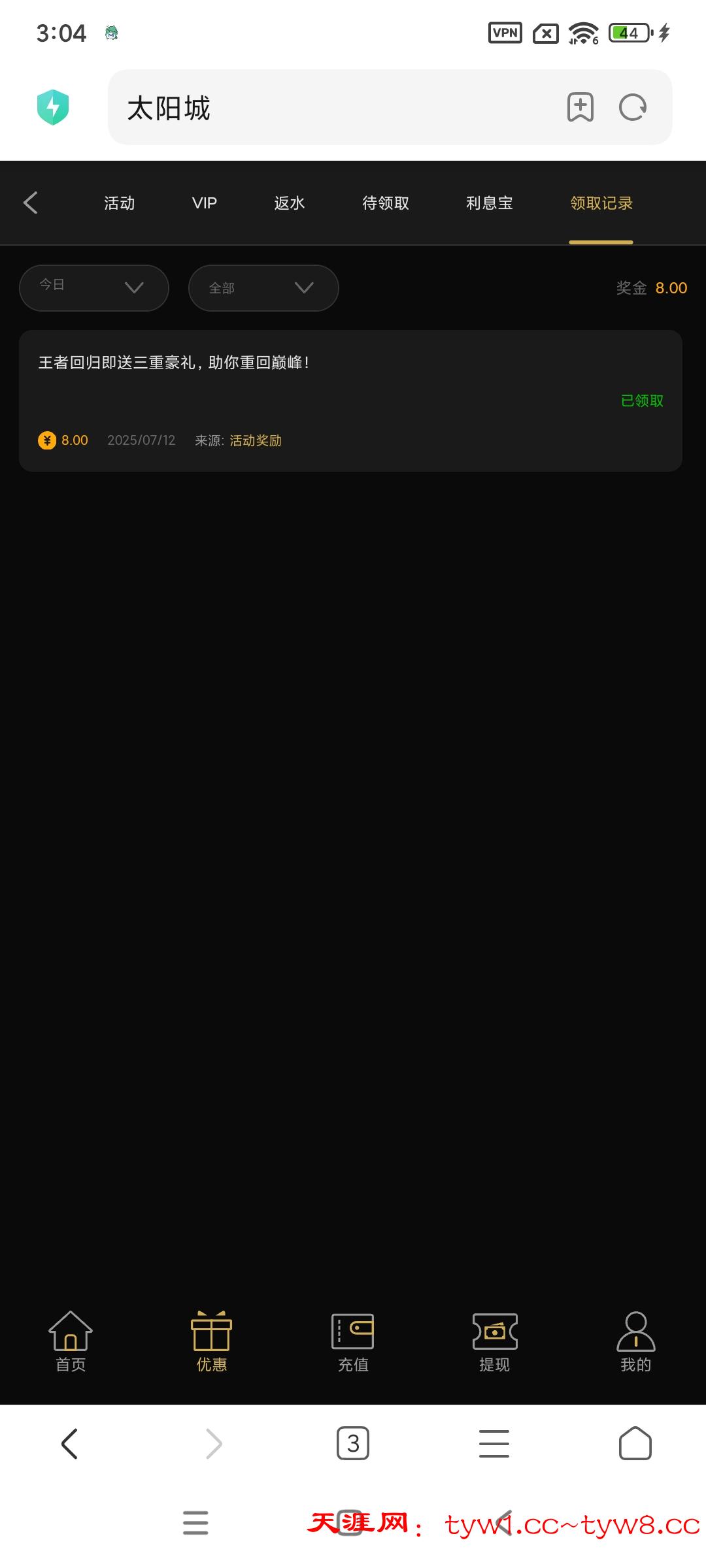This screenshot has width=706, height=1568.
Task: Open the 提现 bottom tab
Action: 494,1341
